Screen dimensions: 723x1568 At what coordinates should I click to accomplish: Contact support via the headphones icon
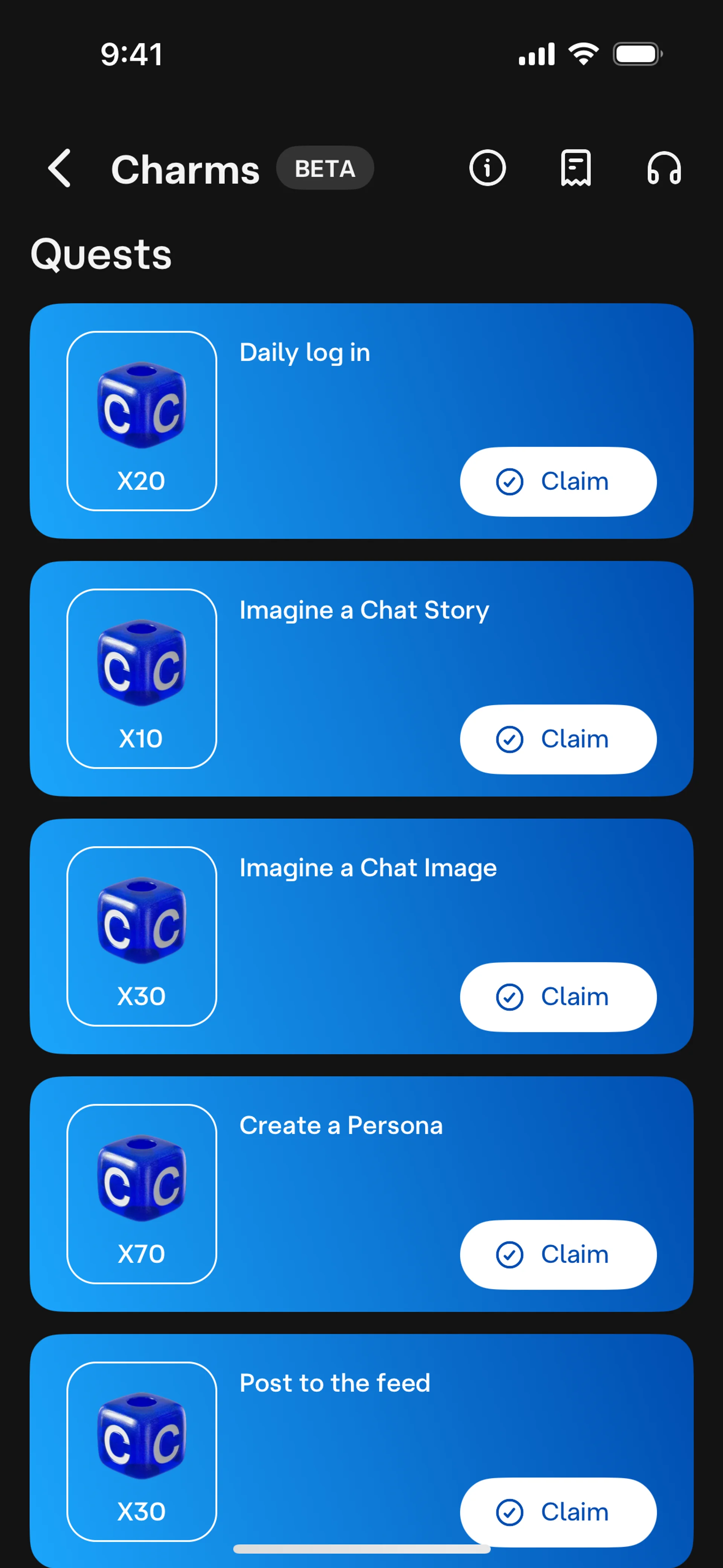[x=664, y=168]
